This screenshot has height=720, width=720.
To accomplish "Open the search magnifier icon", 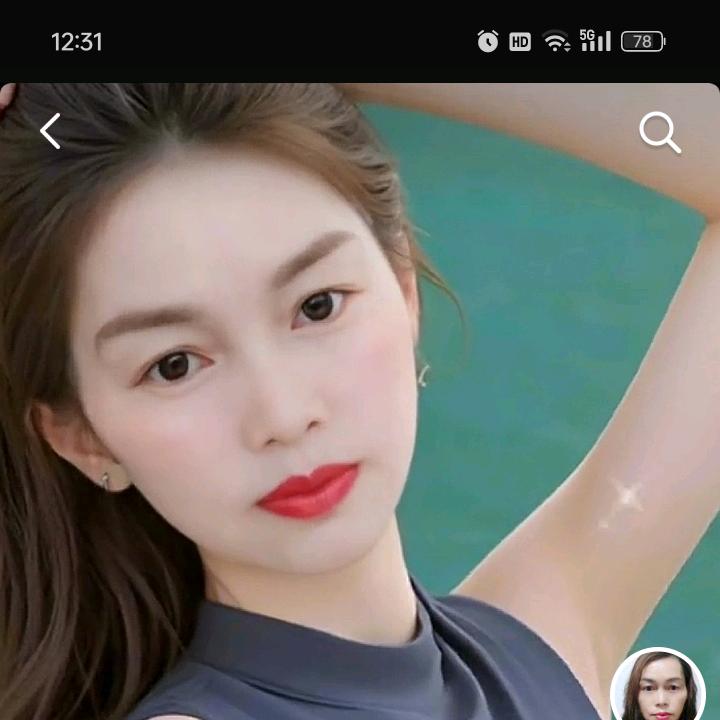I will 660,132.
